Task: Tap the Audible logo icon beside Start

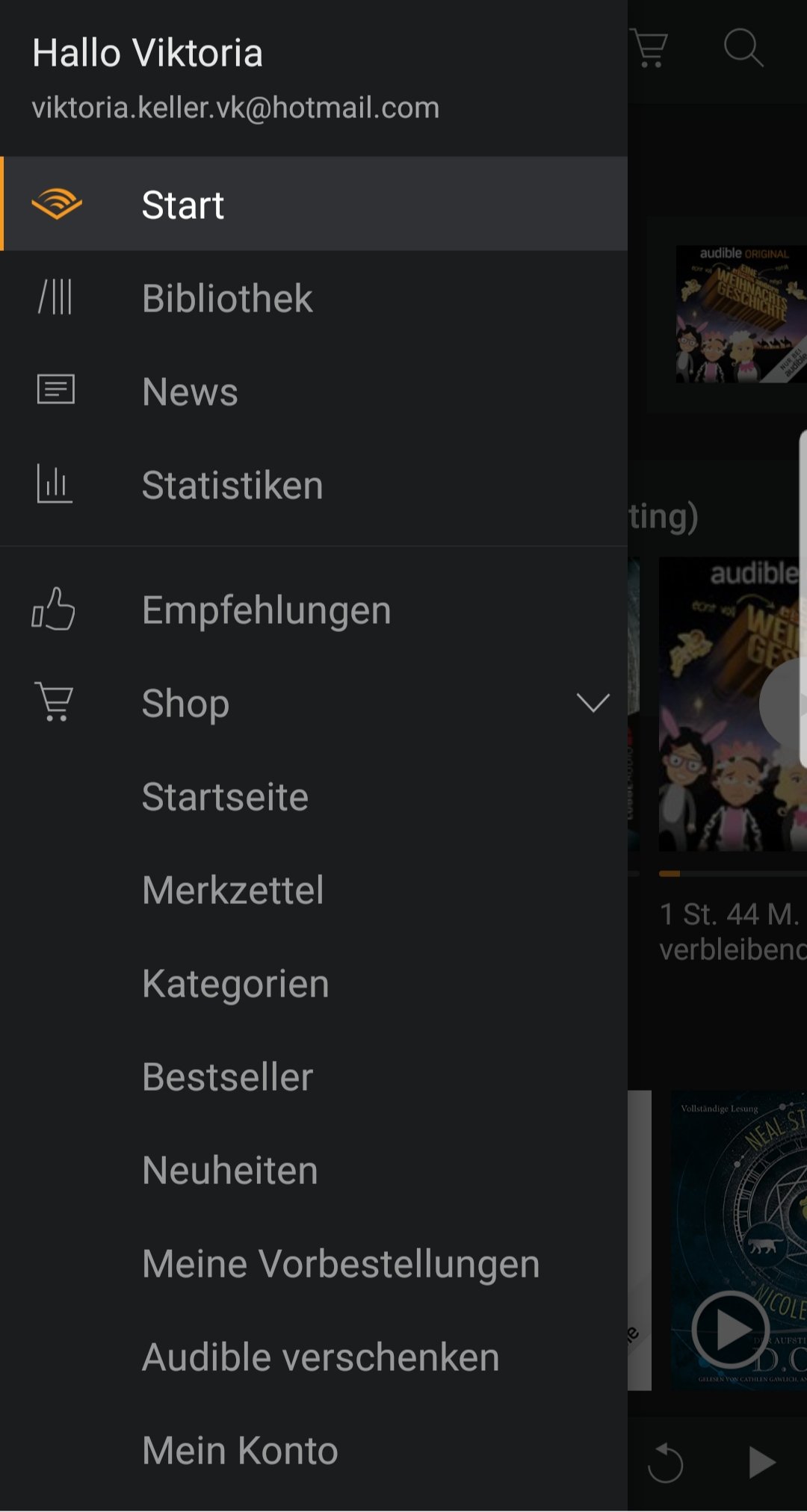Action: [x=54, y=203]
